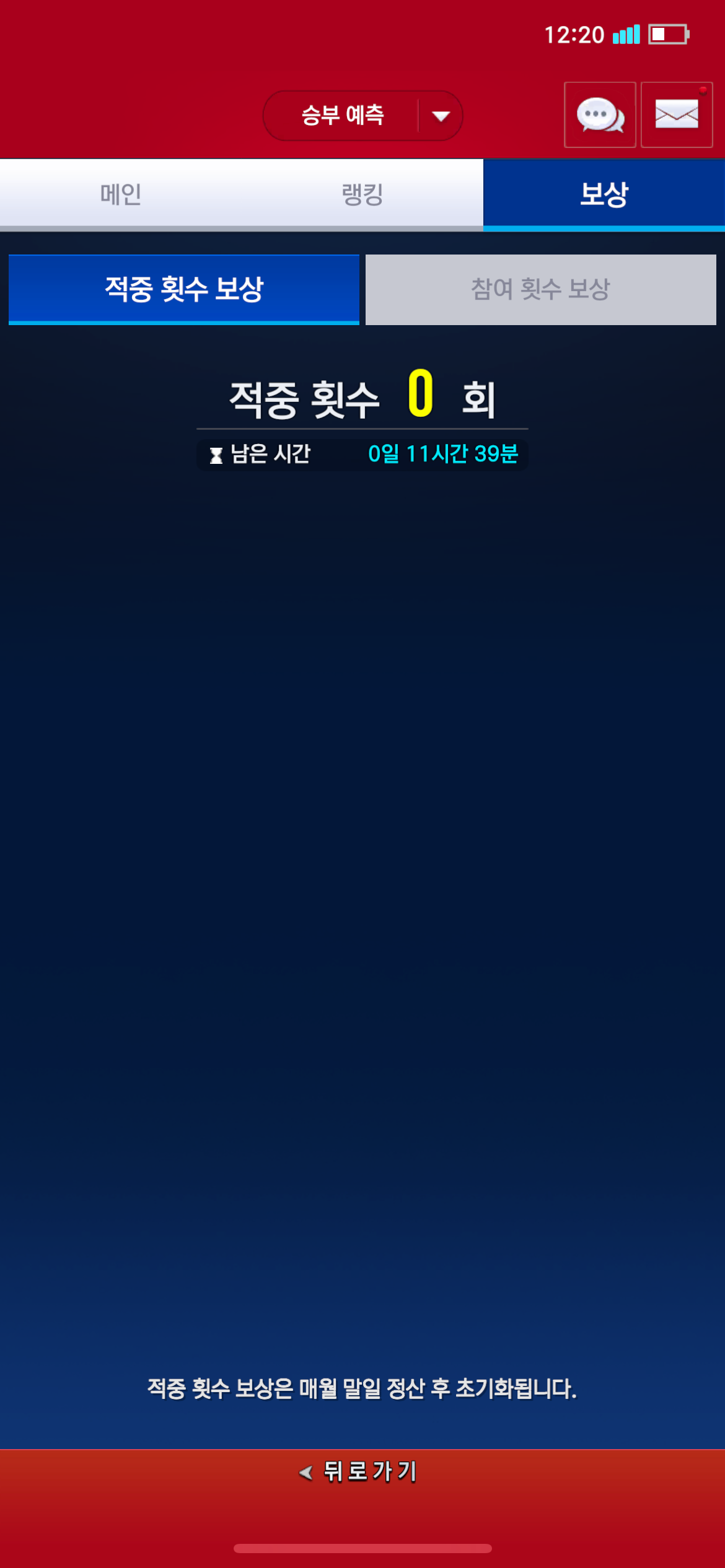The width and height of the screenshot is (725, 1568).
Task: Switch to 참여 횟수 보상
Action: tap(540, 289)
